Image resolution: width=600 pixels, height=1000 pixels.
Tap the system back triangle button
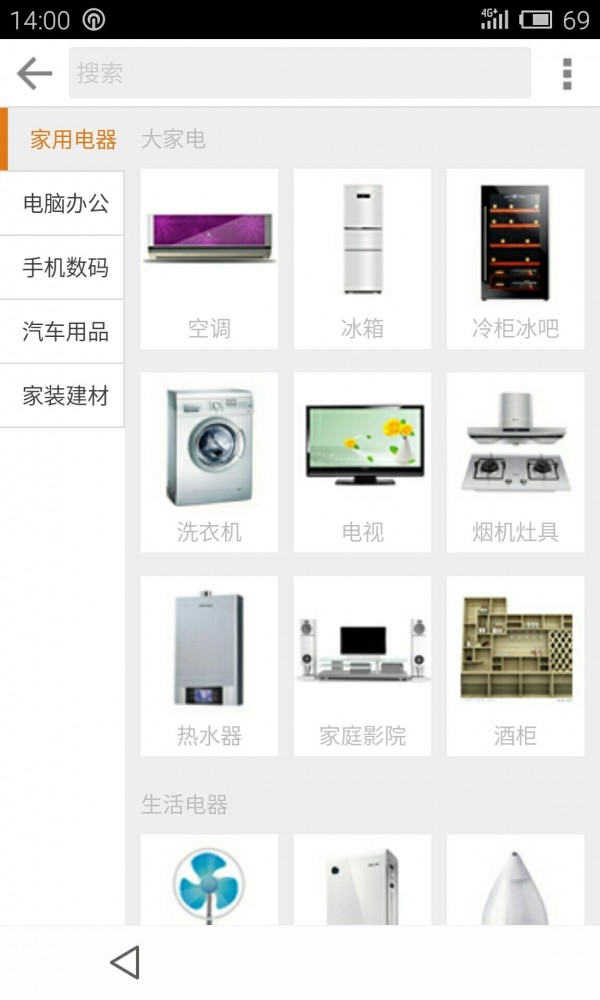point(125,962)
